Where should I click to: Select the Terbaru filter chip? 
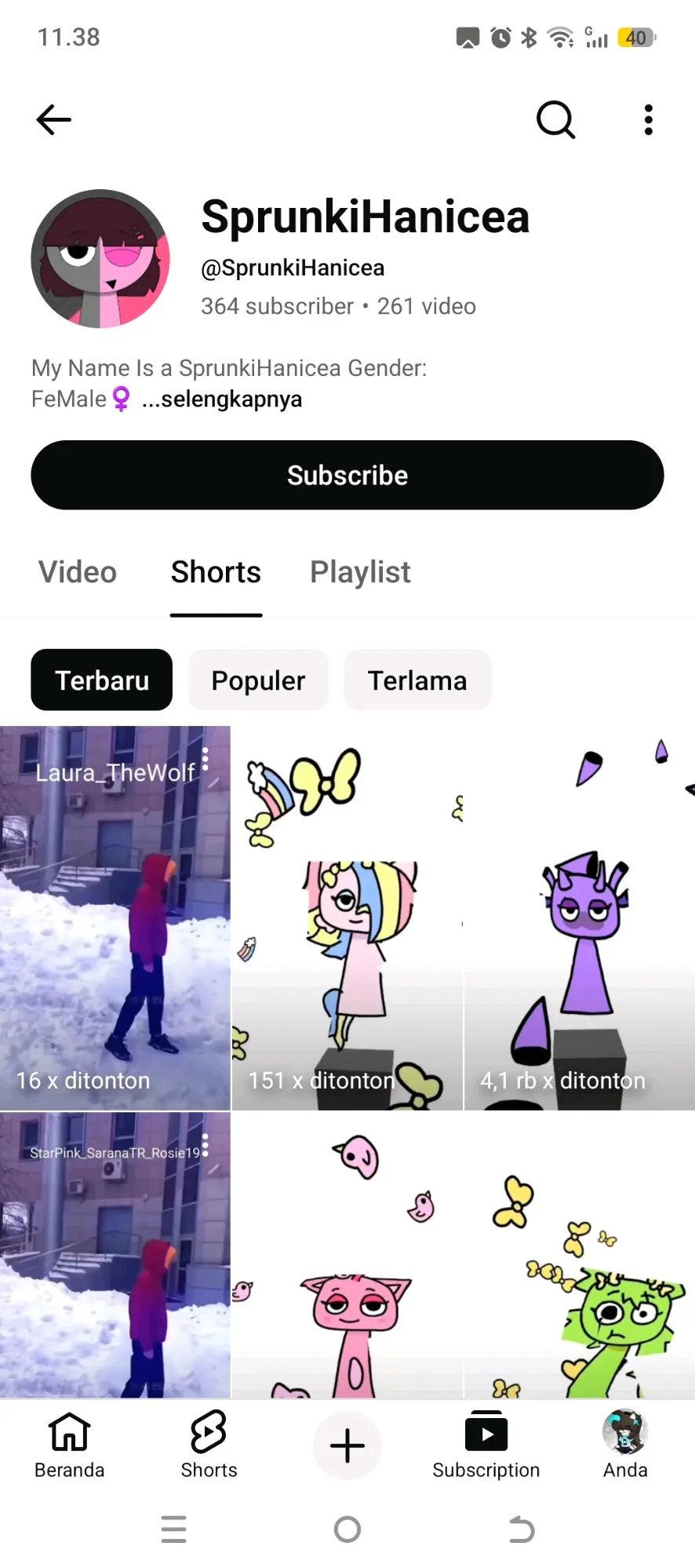pyautogui.click(x=102, y=680)
